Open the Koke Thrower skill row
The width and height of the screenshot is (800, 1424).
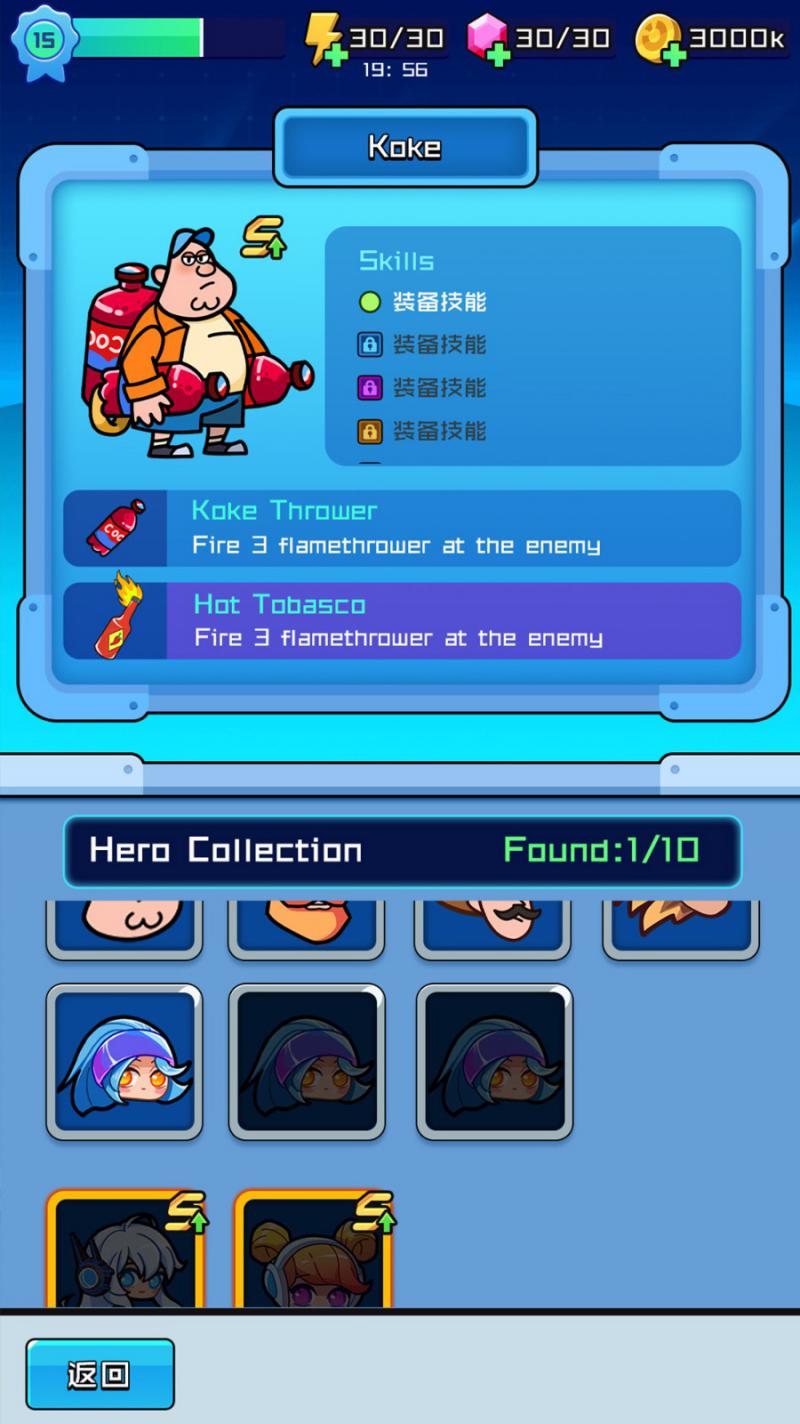click(402, 528)
